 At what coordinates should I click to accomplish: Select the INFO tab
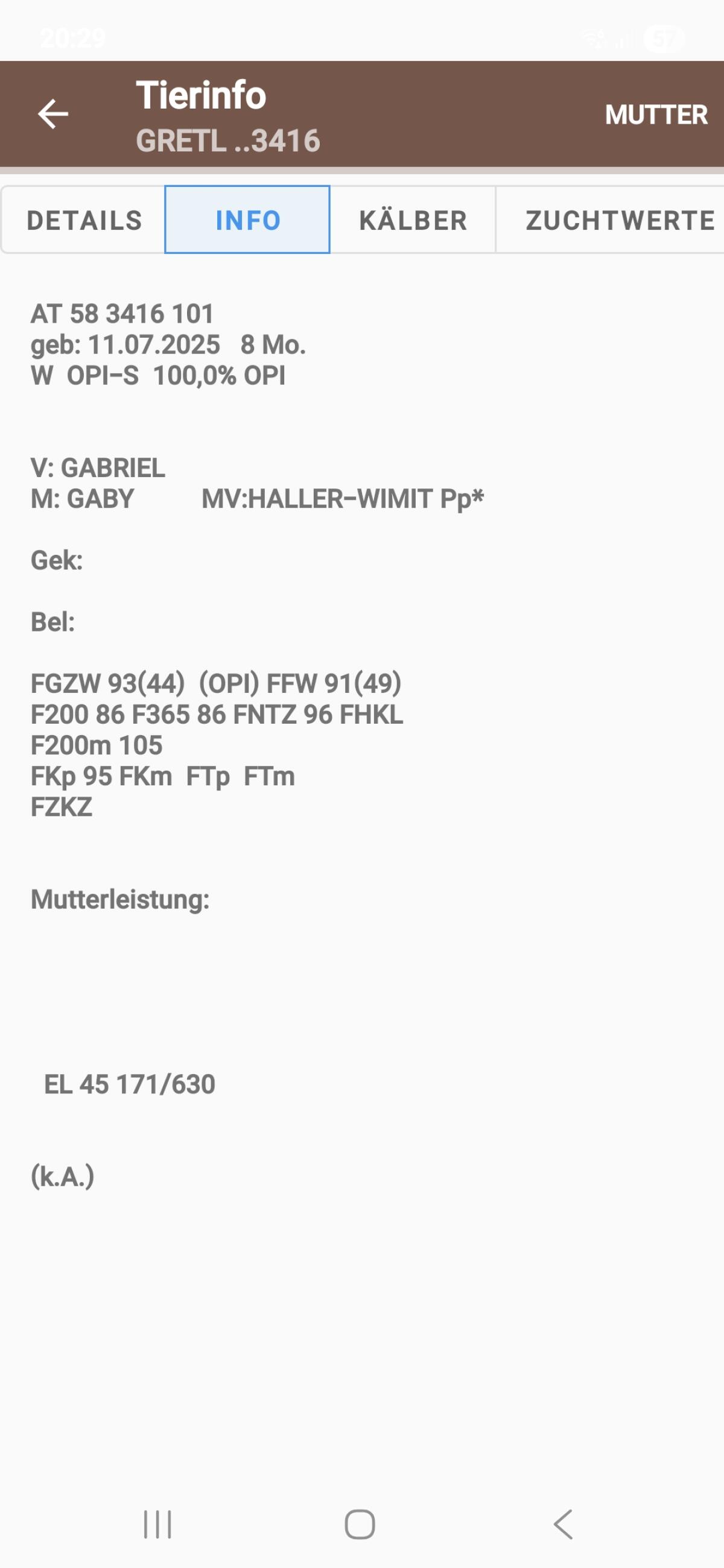coord(247,220)
